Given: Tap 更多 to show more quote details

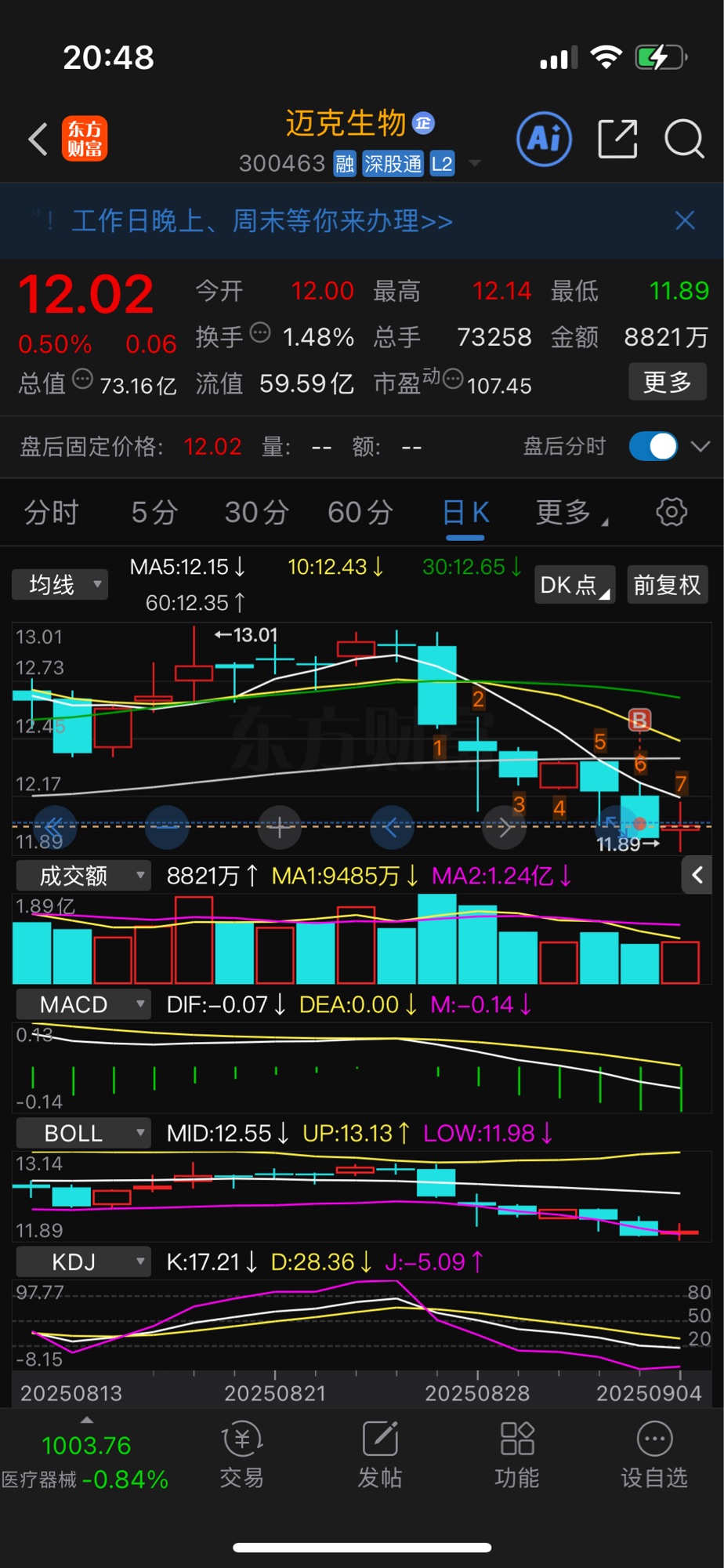Looking at the screenshot, I should [667, 383].
